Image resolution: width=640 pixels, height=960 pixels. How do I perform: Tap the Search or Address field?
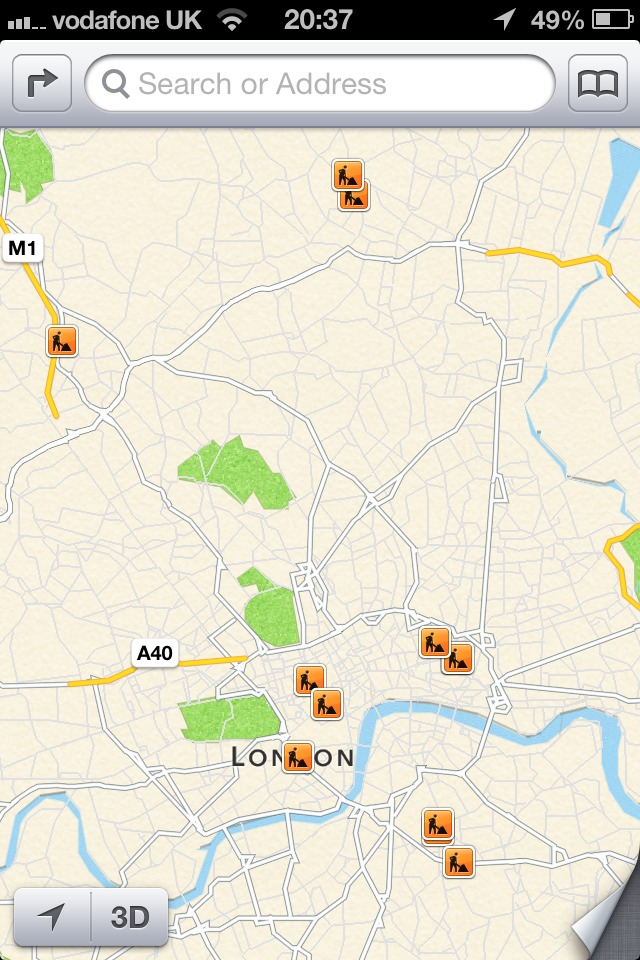point(320,84)
